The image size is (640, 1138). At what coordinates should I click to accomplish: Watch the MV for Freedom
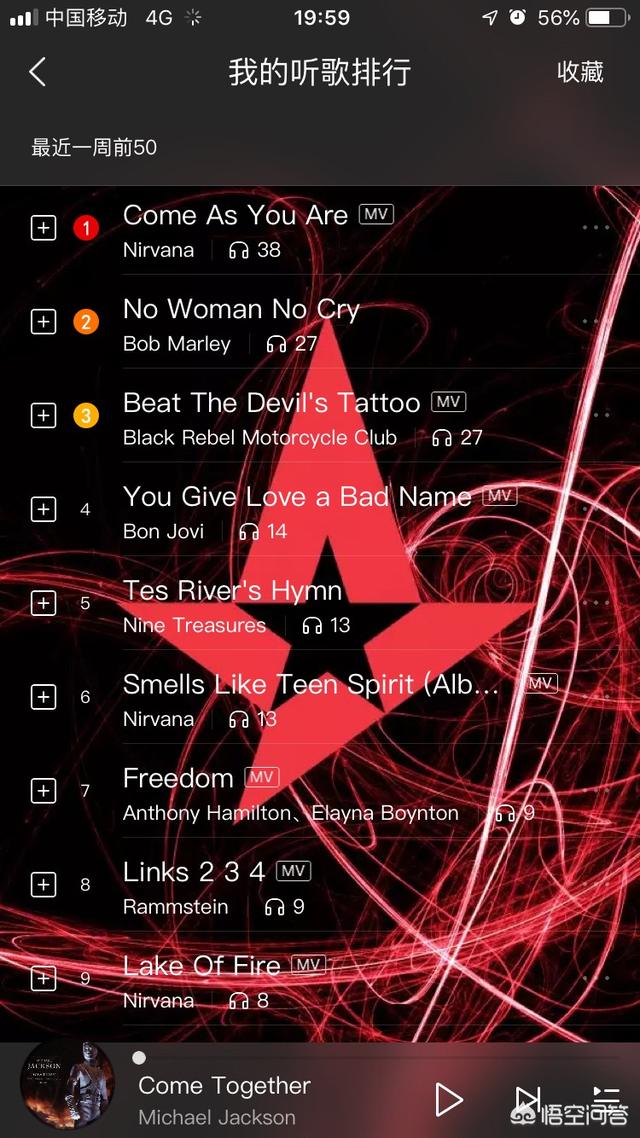click(262, 778)
